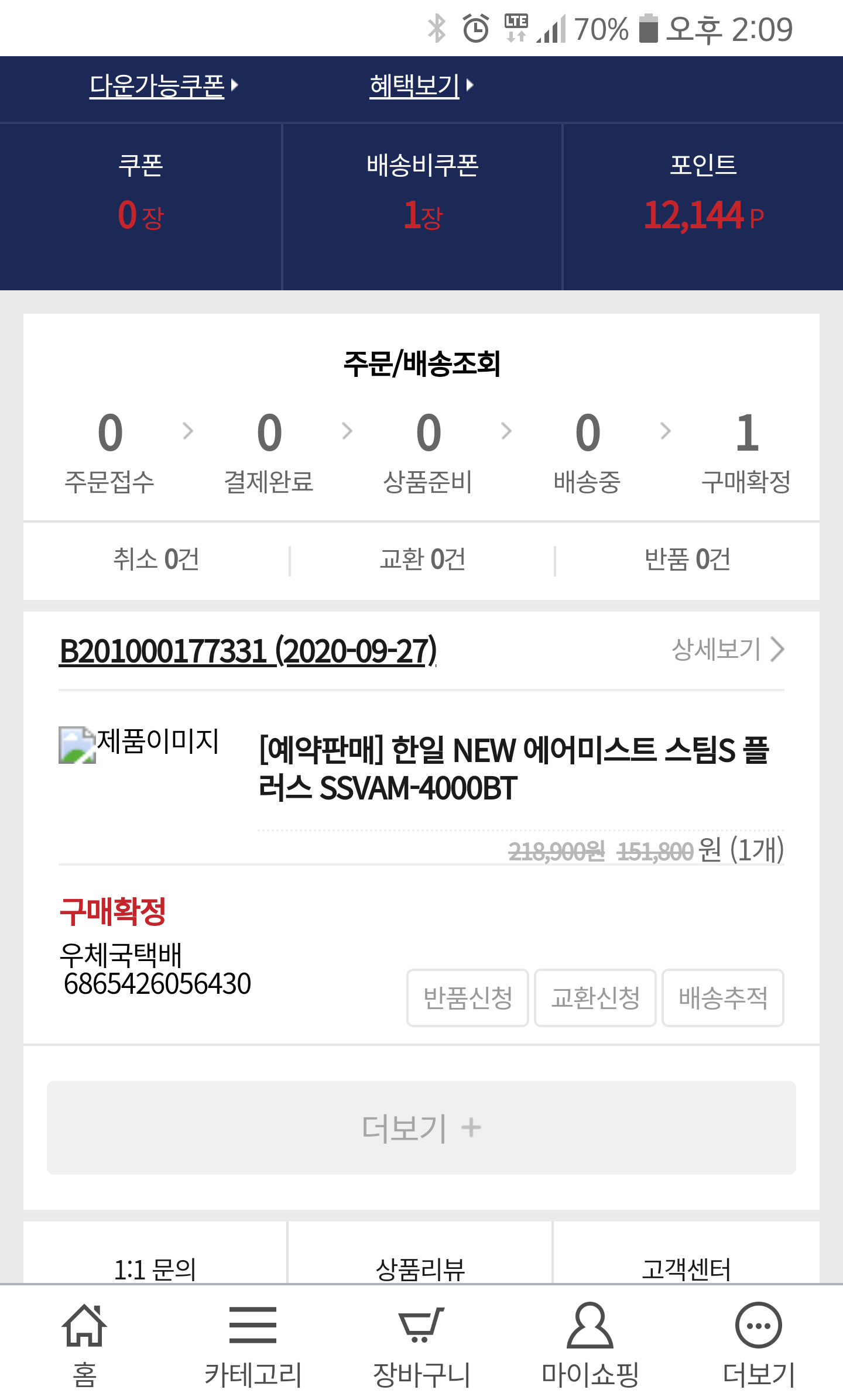Open 상세보기 for the order
This screenshot has height=1400, width=843.
(727, 649)
